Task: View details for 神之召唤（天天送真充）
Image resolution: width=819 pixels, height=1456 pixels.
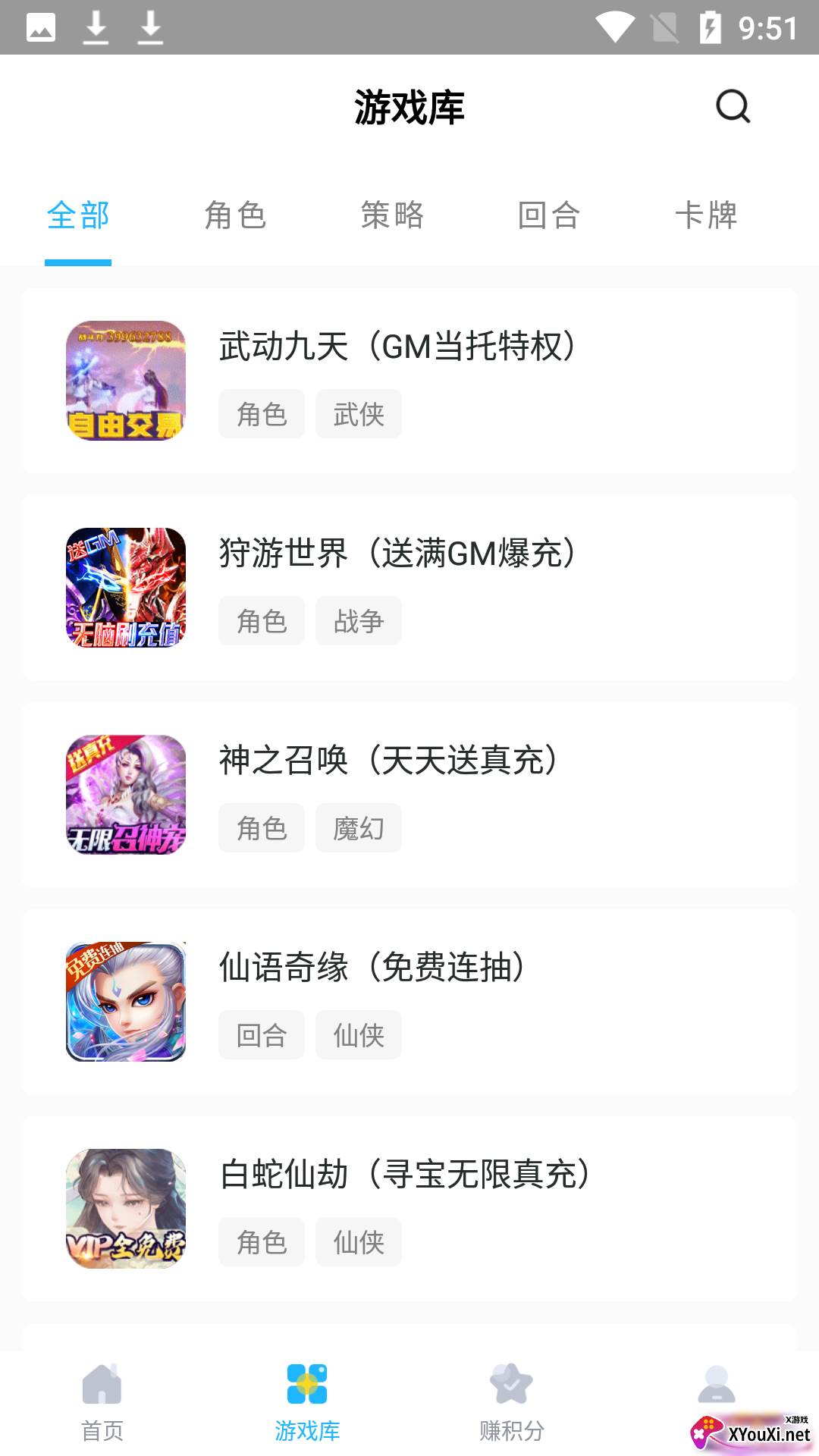Action: [409, 795]
